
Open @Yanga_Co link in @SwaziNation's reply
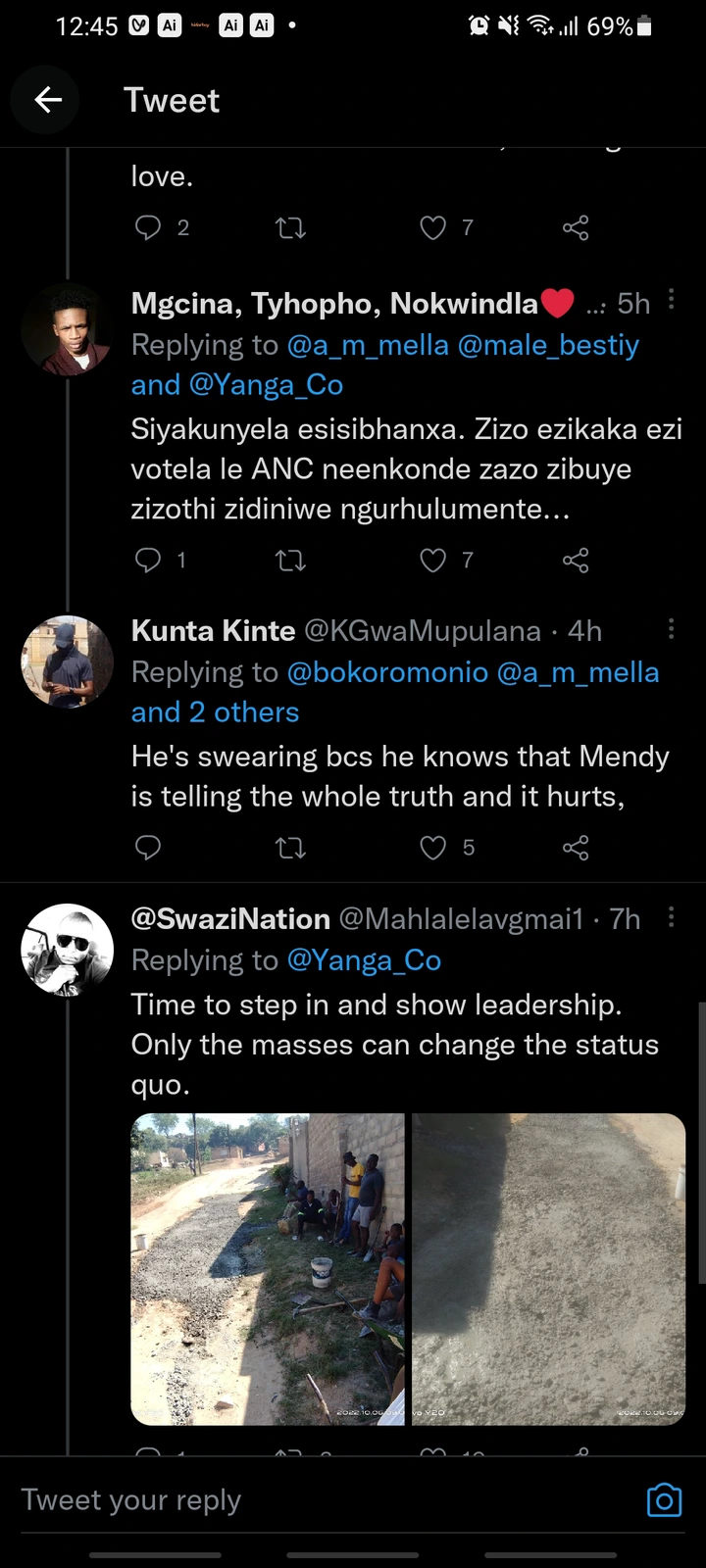pos(364,960)
